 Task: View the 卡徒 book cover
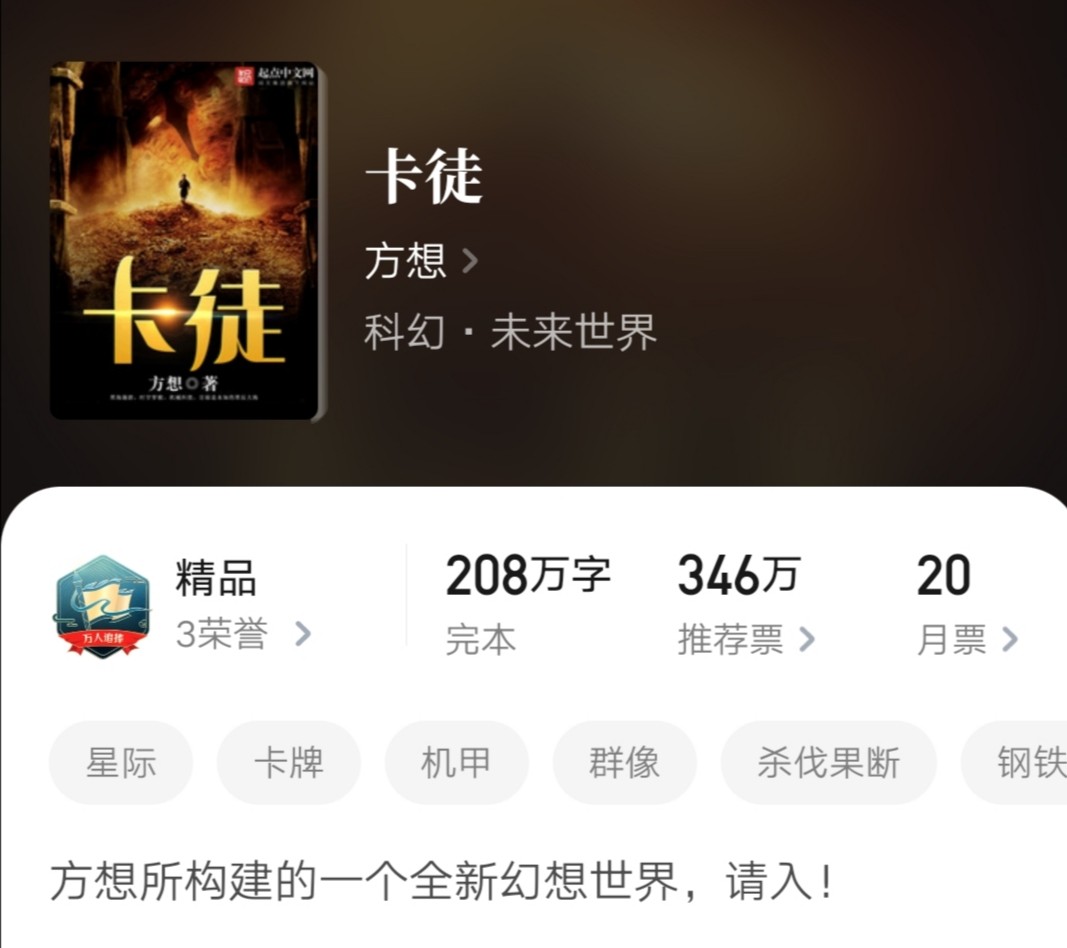coord(187,241)
